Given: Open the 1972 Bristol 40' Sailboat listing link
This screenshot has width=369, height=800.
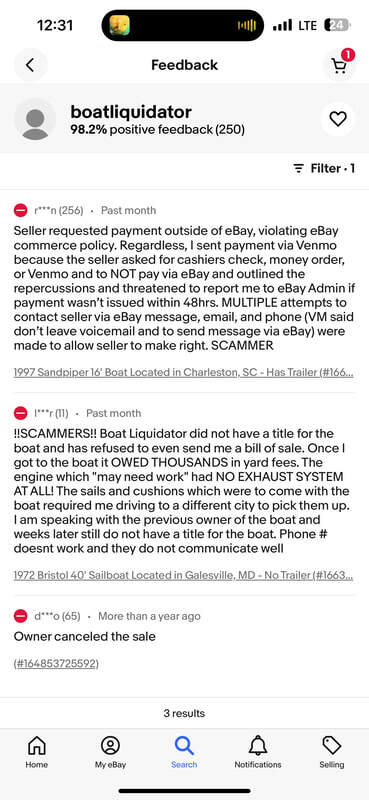Looking at the screenshot, I should click(183, 576).
